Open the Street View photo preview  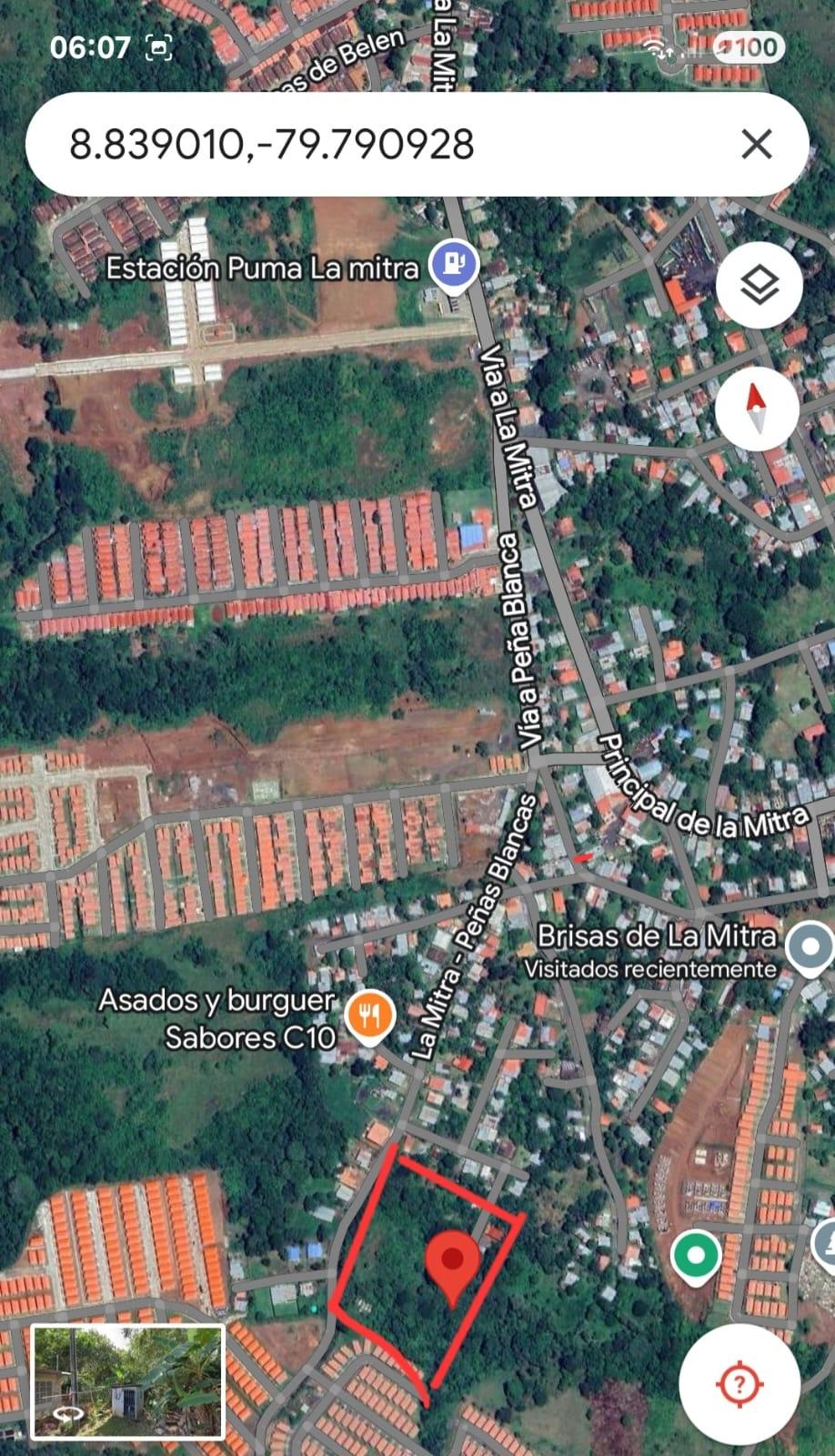127,1382
